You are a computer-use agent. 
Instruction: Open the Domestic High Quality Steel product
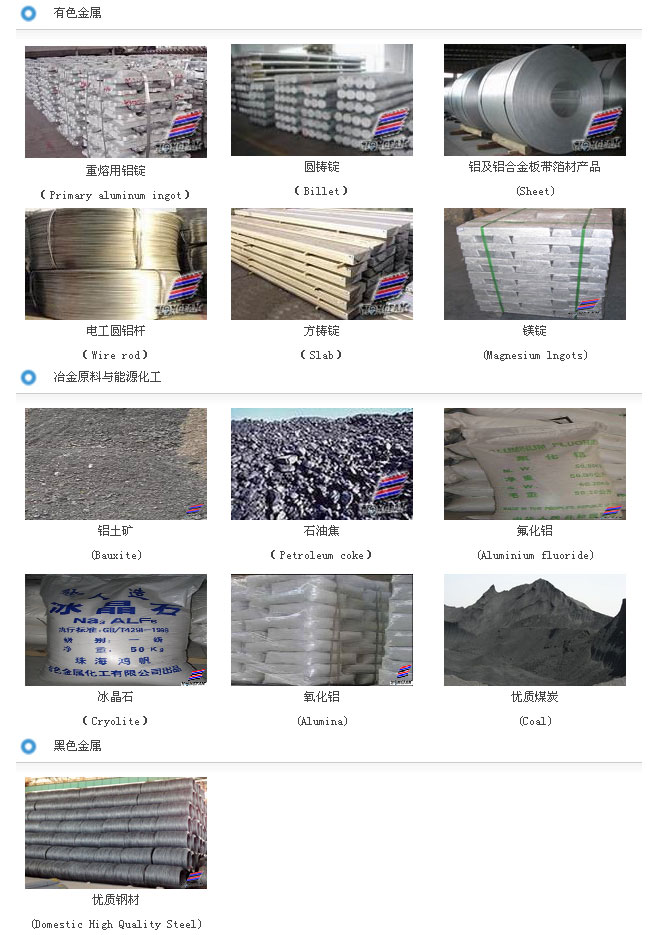[x=116, y=833]
